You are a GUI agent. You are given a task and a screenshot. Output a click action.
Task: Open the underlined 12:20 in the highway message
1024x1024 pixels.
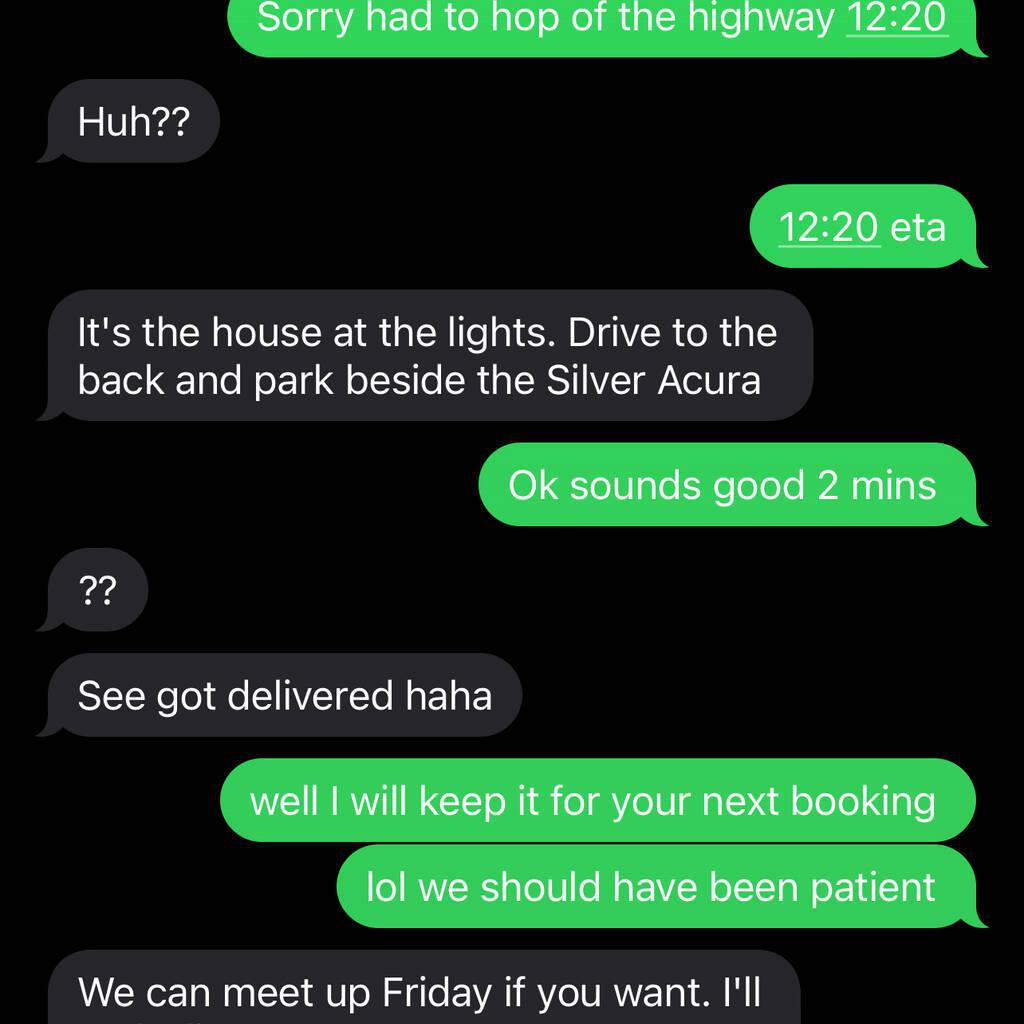(896, 18)
